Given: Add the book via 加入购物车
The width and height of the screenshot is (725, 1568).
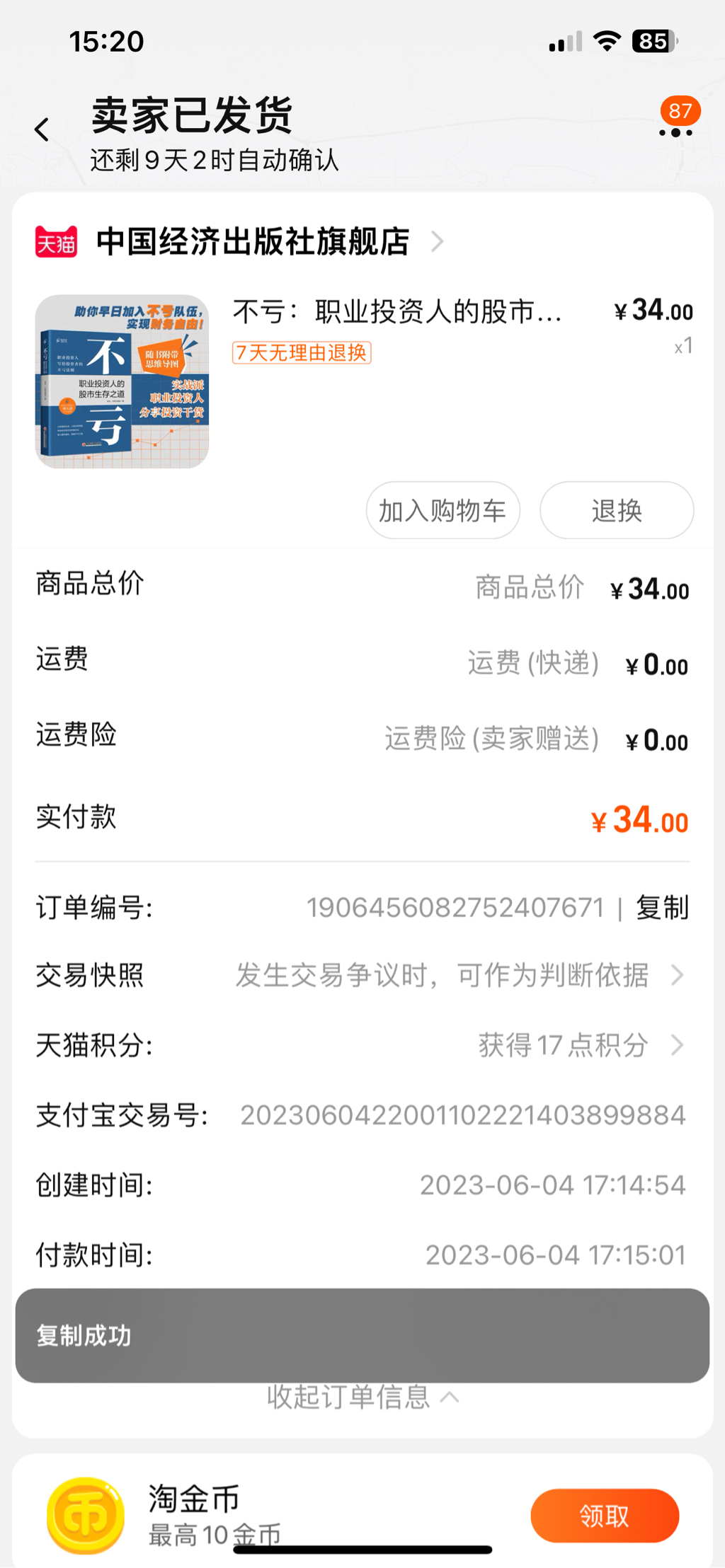Looking at the screenshot, I should pyautogui.click(x=443, y=510).
